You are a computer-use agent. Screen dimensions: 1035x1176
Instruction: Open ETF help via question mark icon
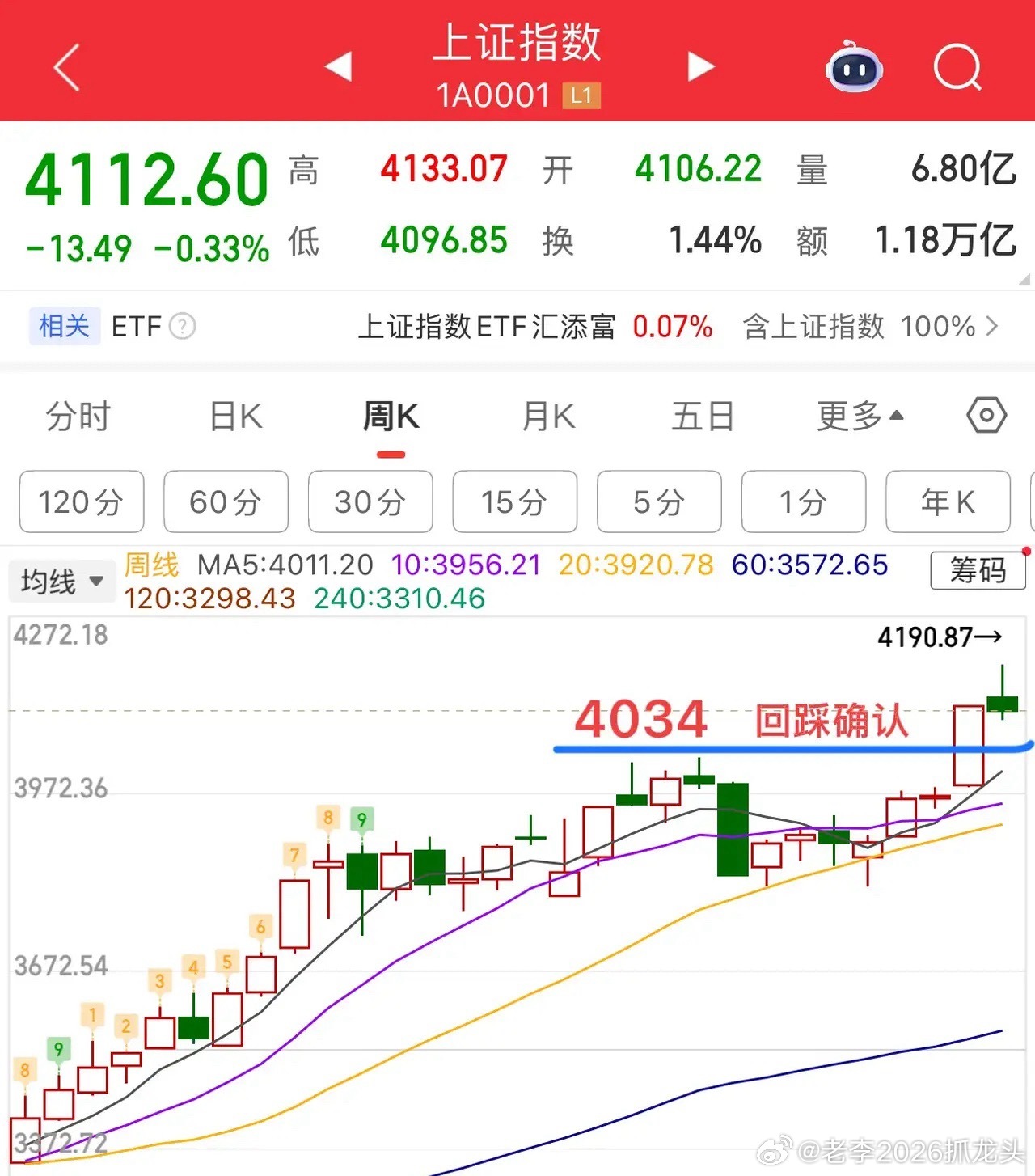182,326
